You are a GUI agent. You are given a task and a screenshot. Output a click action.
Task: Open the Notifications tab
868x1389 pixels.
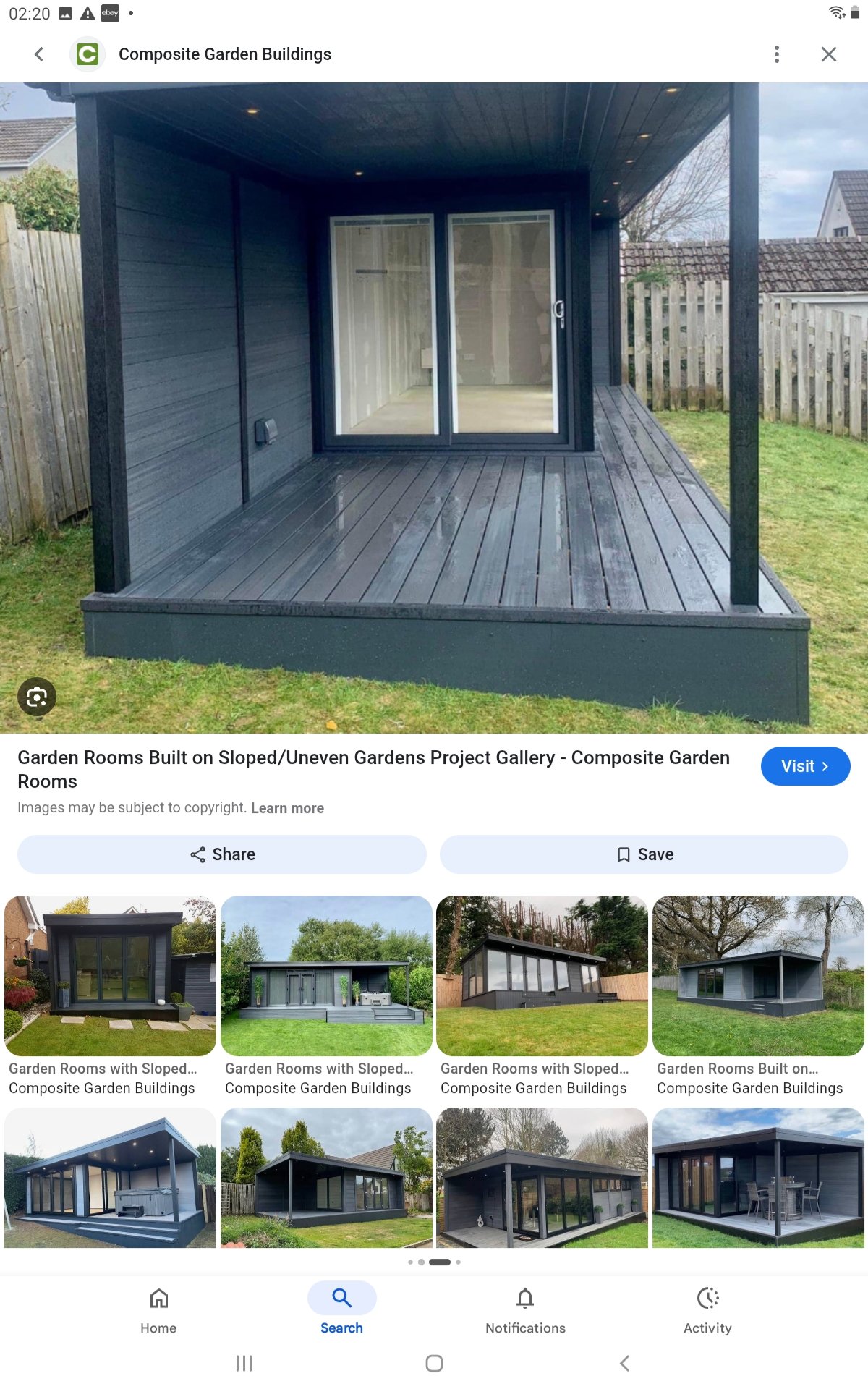click(525, 1309)
